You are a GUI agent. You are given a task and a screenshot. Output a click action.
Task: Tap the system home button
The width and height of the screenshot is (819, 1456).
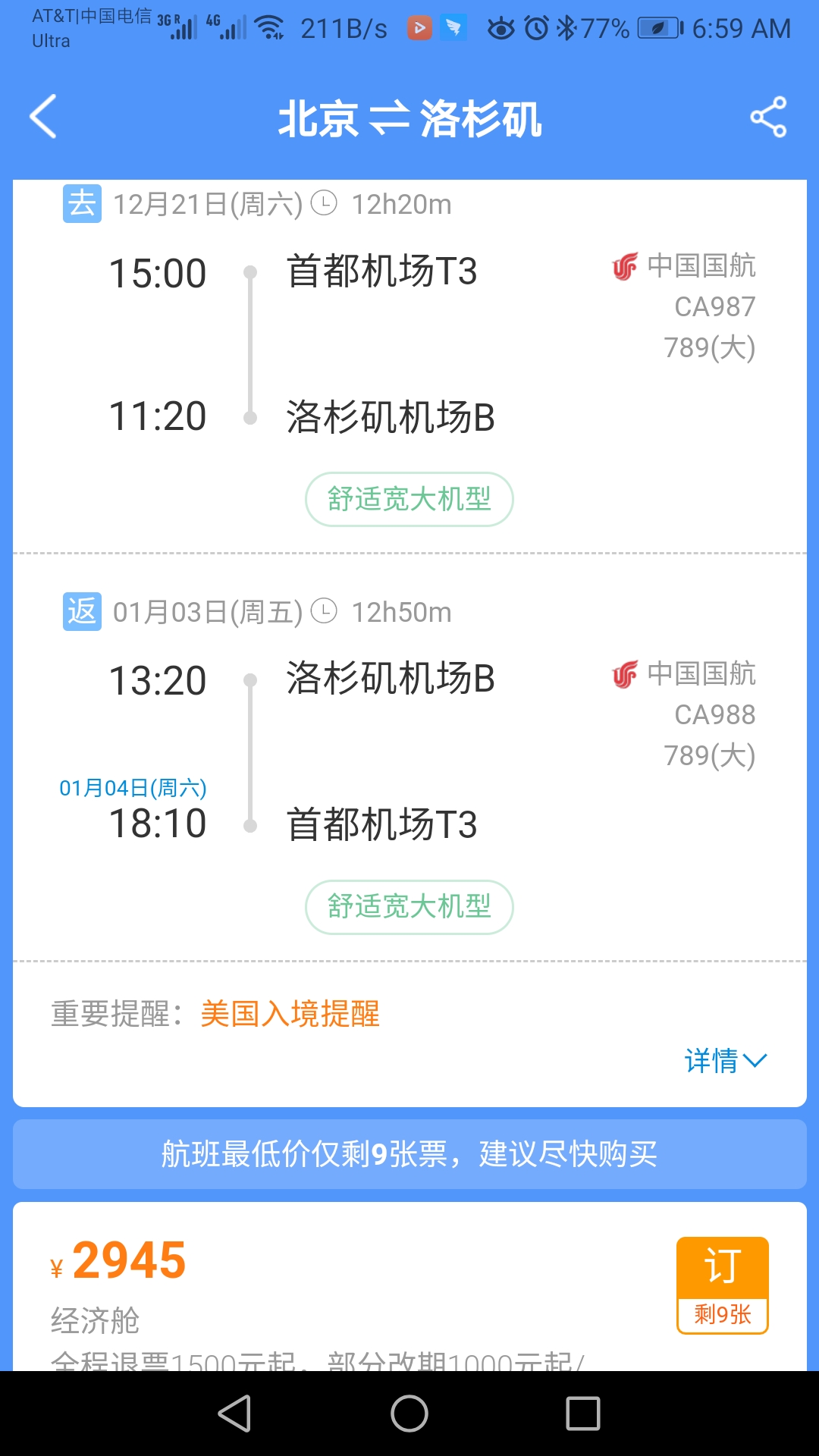tap(409, 1414)
